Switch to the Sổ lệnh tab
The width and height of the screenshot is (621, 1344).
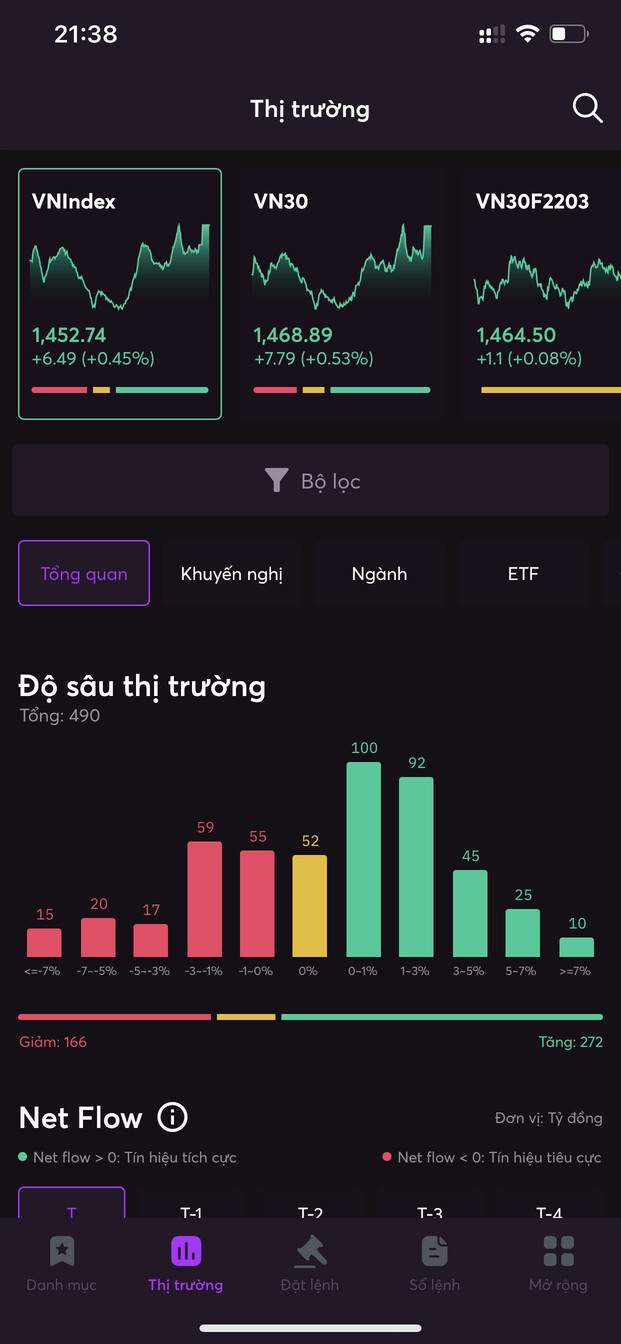point(434,1263)
